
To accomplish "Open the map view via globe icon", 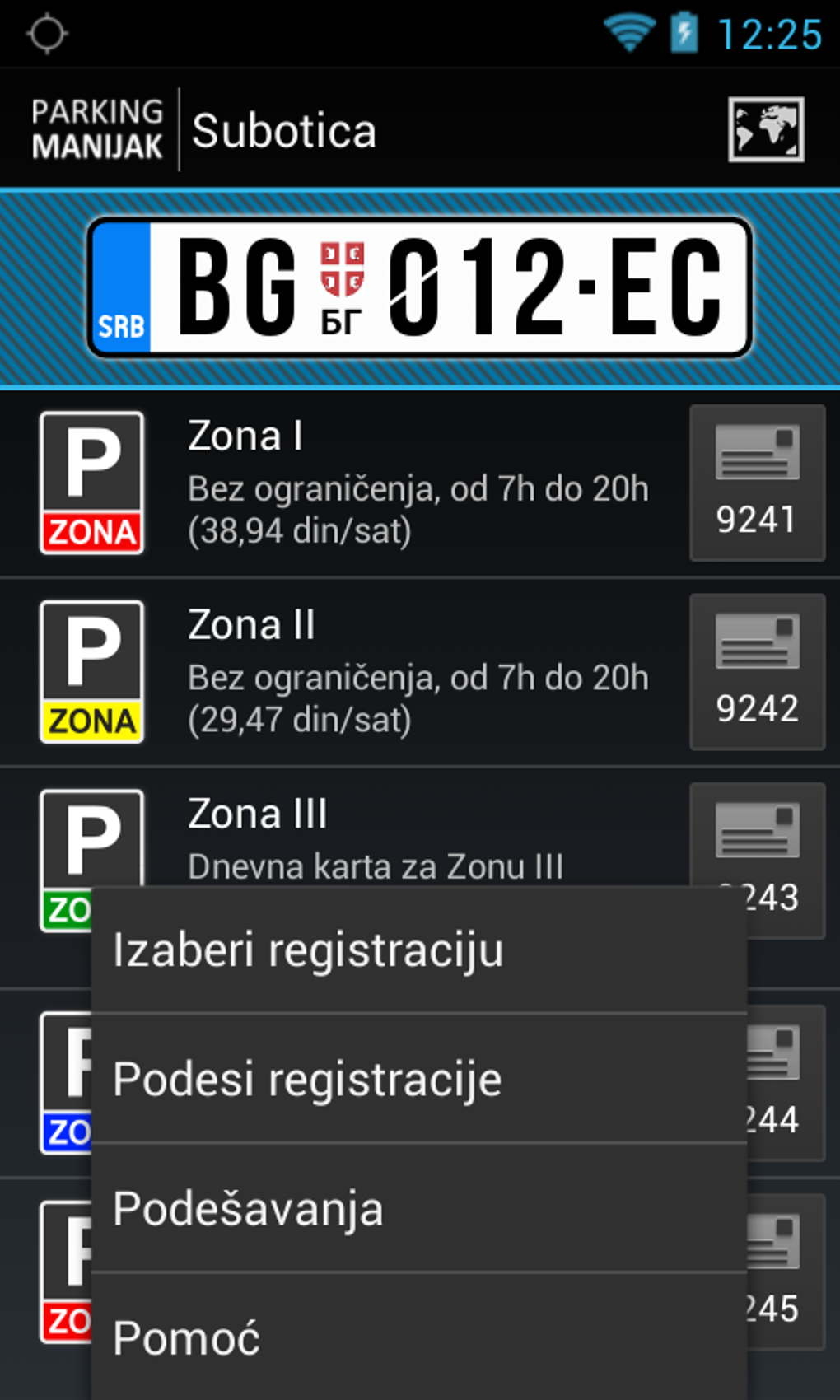I will pyautogui.click(x=768, y=129).
